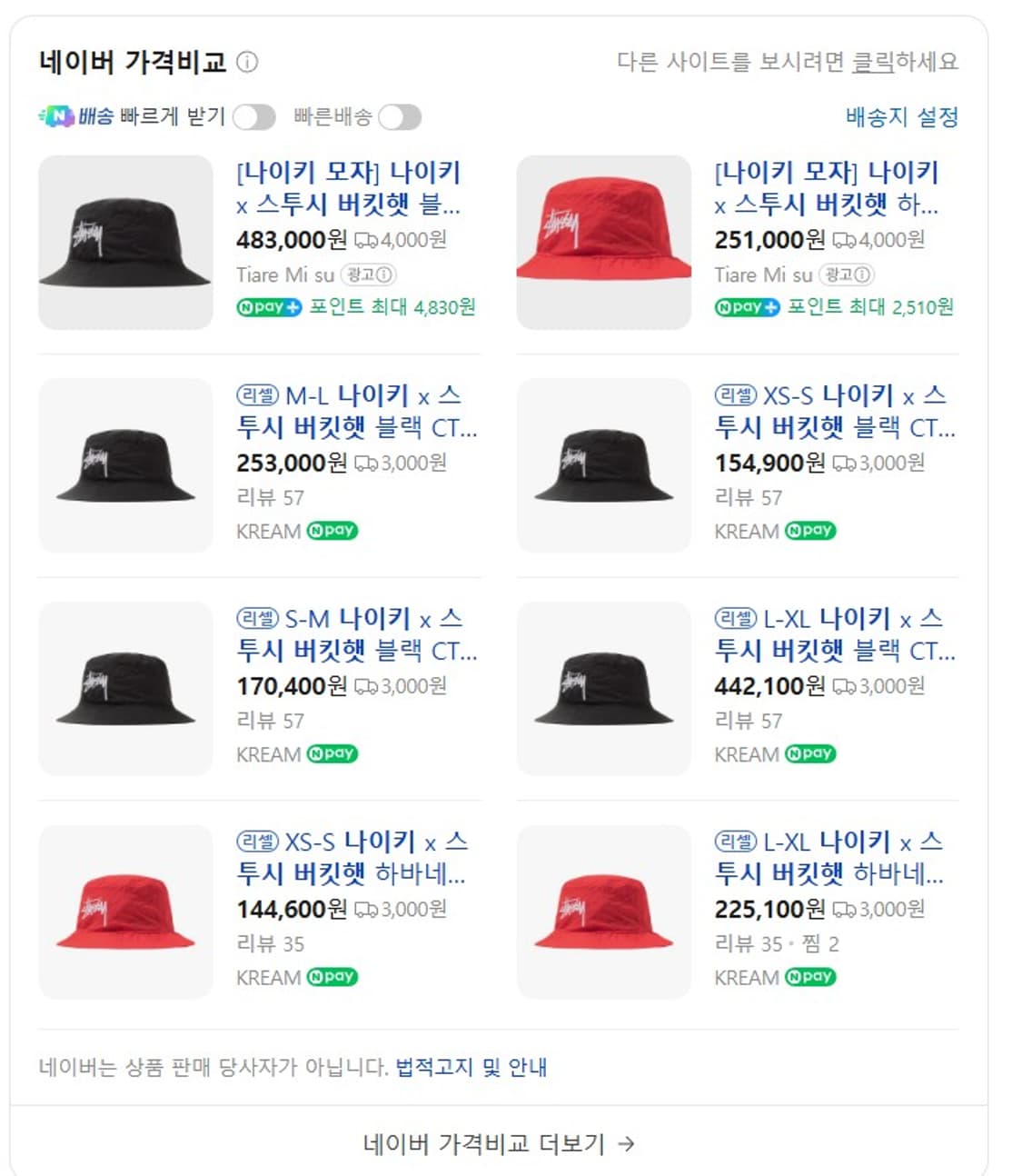Select Tiare Mi su seller on the red 251,000원 hat
This screenshot has height=1176, width=1022.
763,274
